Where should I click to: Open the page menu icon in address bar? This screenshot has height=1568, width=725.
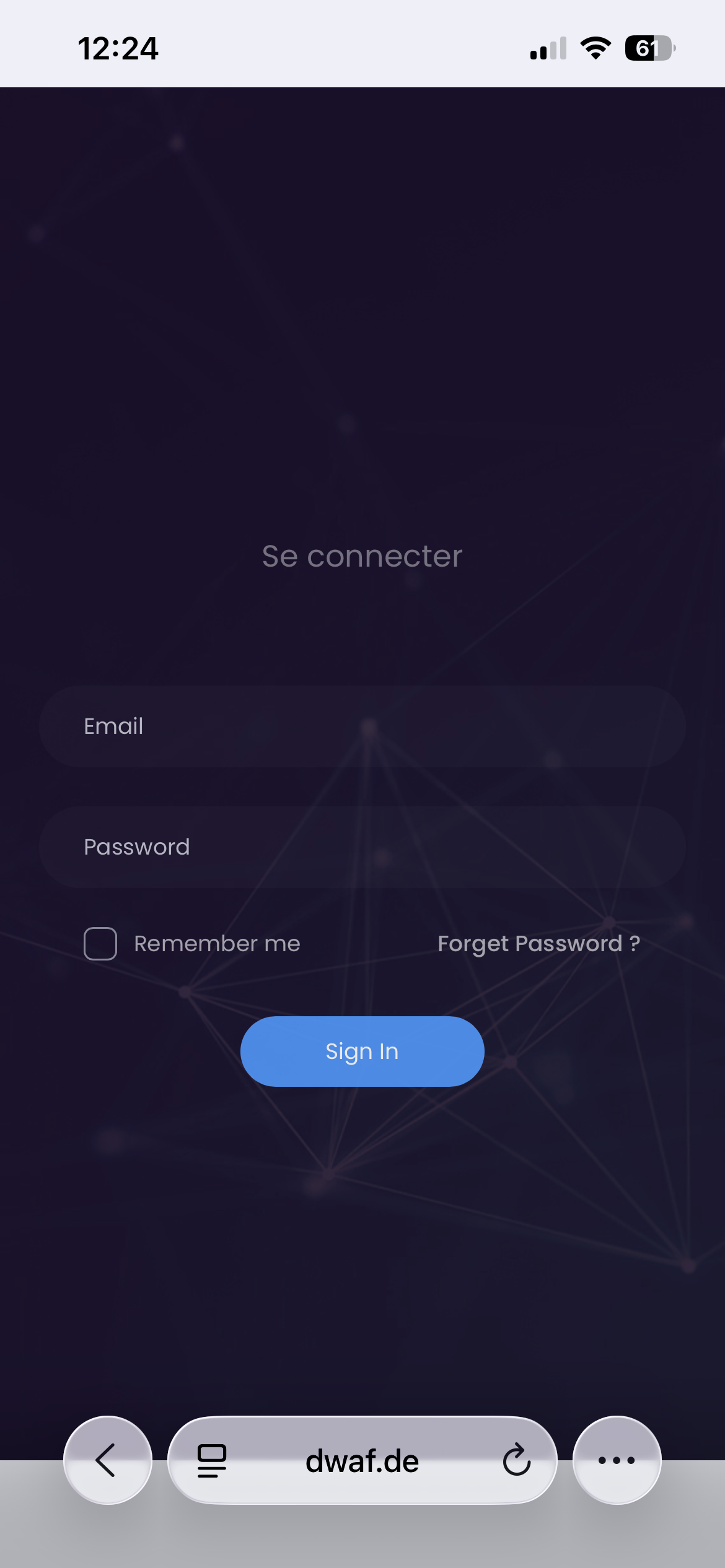(212, 1461)
